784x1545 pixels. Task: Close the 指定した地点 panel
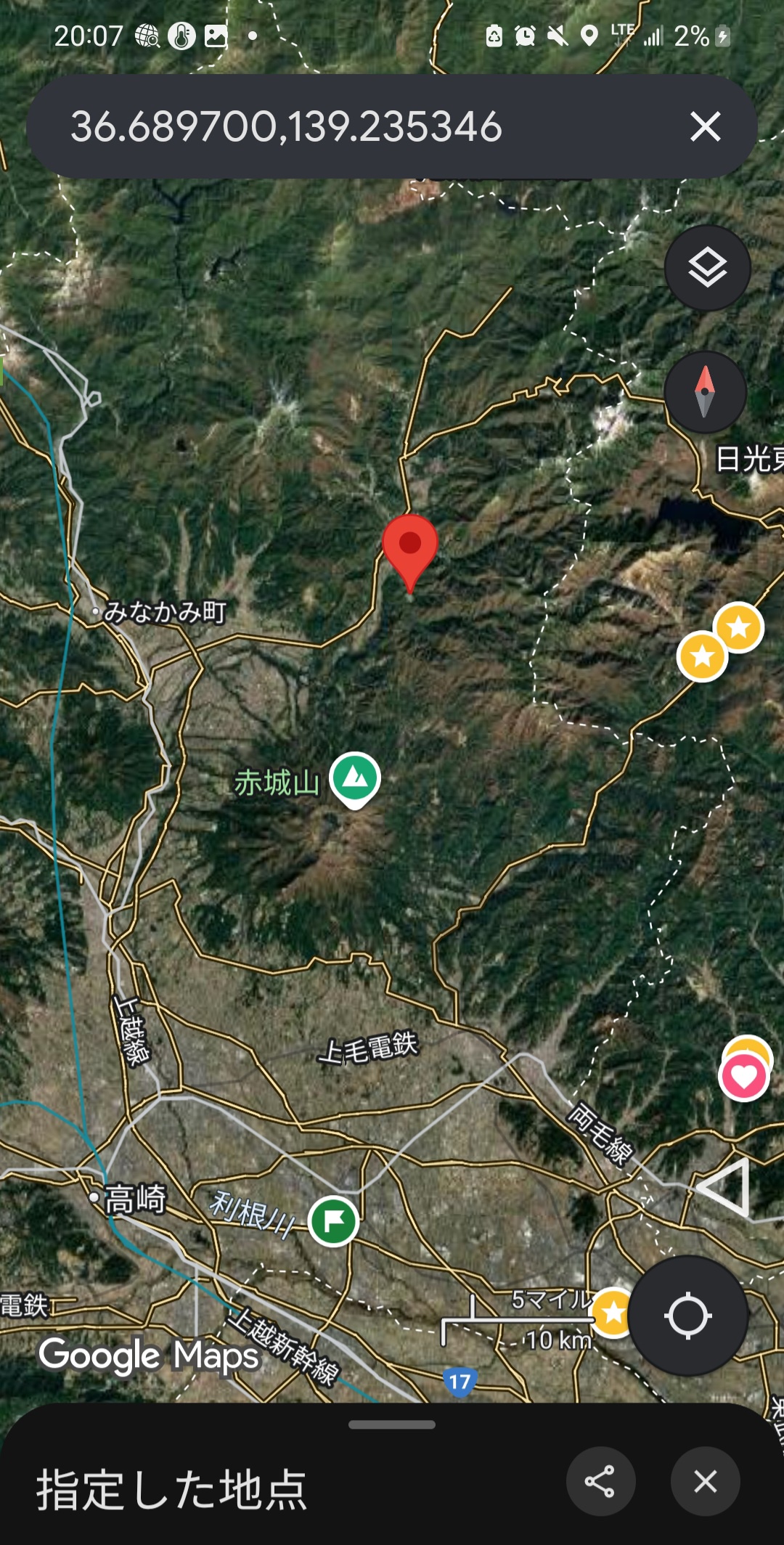click(x=705, y=1481)
